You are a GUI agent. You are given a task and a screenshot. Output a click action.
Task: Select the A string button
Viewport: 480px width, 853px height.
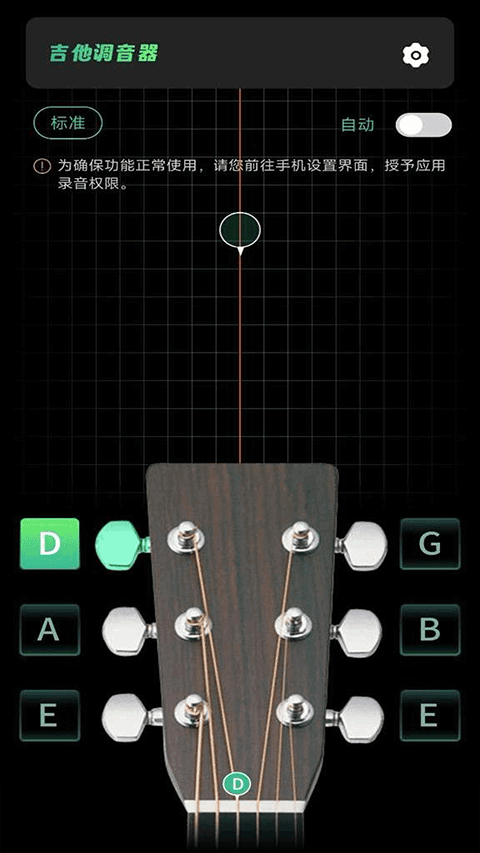(x=50, y=629)
